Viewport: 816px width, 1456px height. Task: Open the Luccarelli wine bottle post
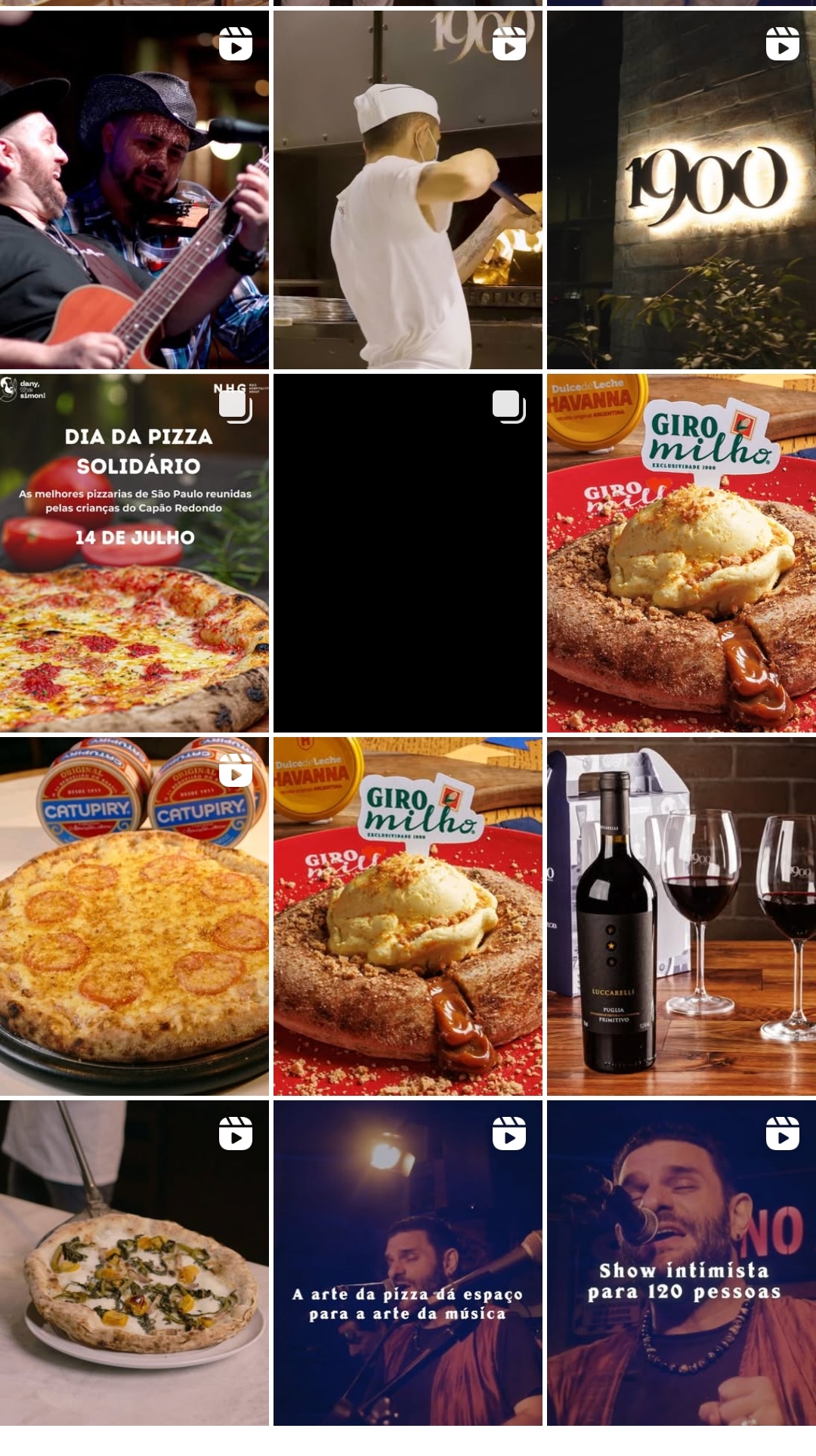point(682,916)
